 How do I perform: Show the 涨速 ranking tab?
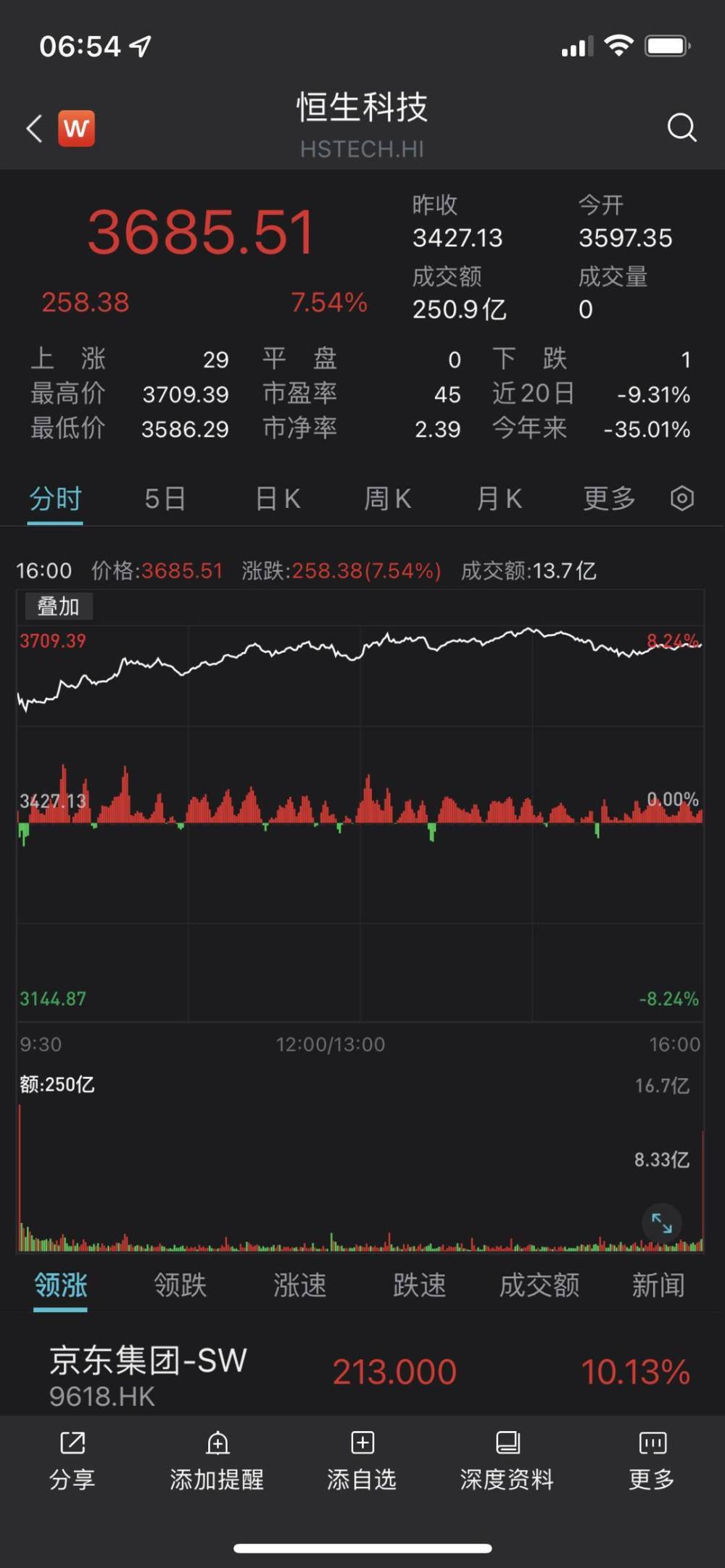pos(299,1285)
